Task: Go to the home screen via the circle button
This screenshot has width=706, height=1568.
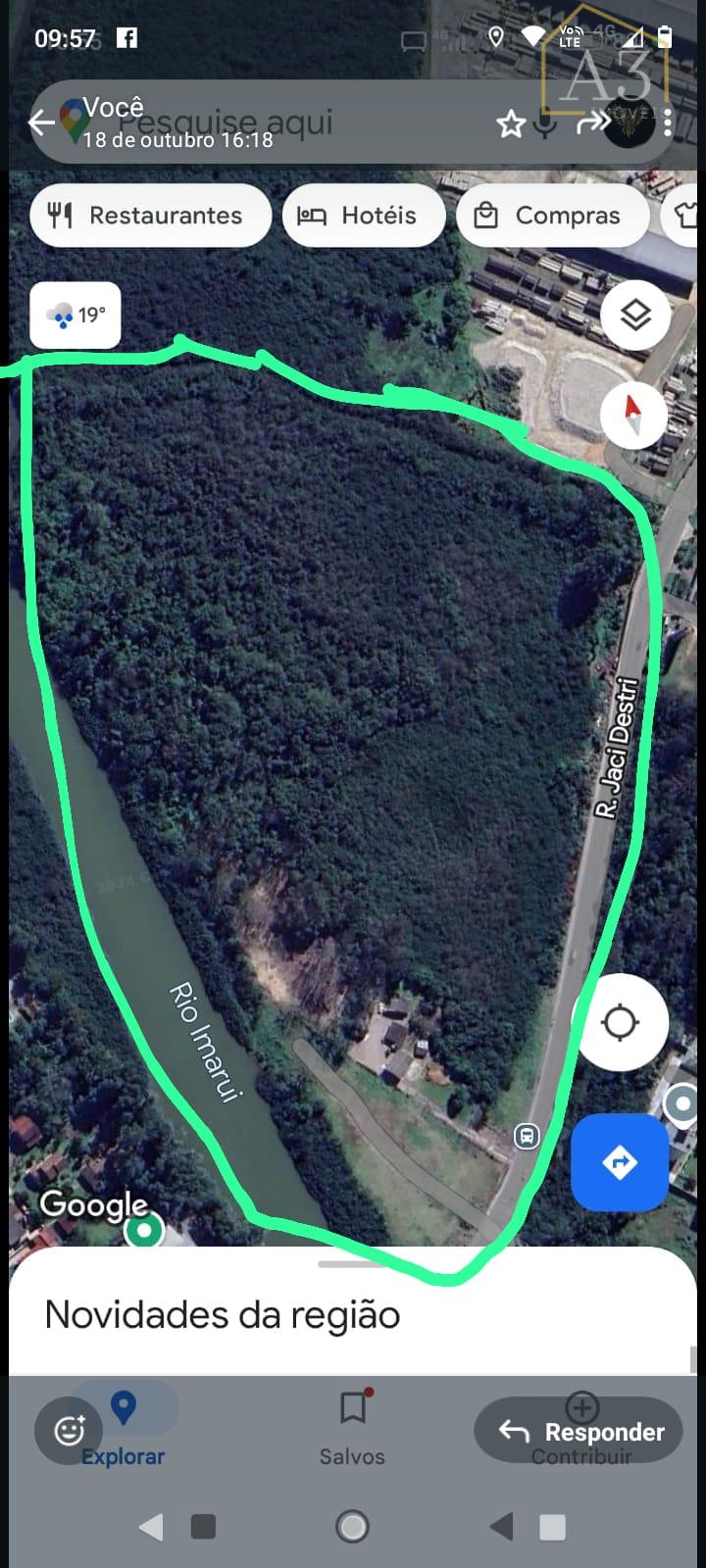Action: pos(352,1526)
